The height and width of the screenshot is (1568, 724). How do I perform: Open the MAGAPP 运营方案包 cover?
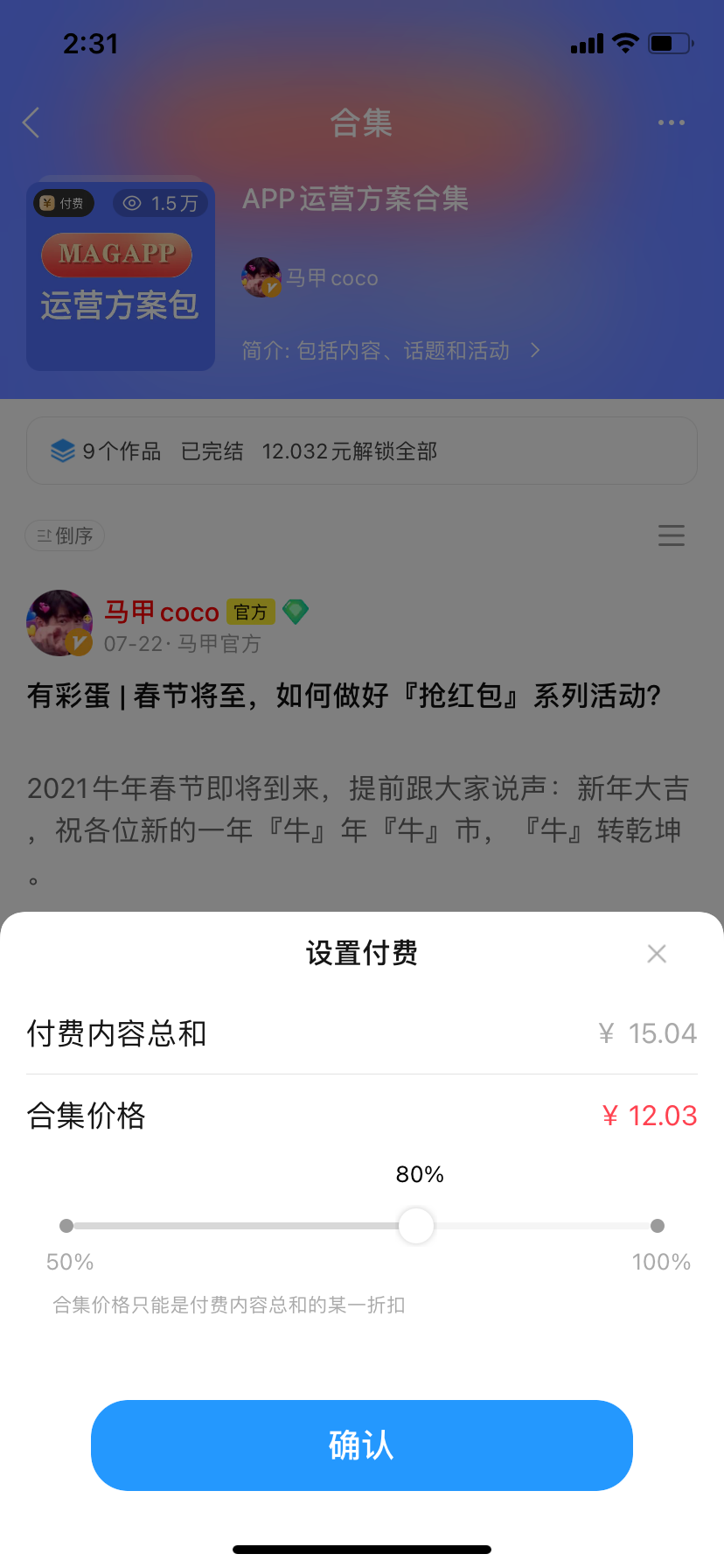(121, 276)
